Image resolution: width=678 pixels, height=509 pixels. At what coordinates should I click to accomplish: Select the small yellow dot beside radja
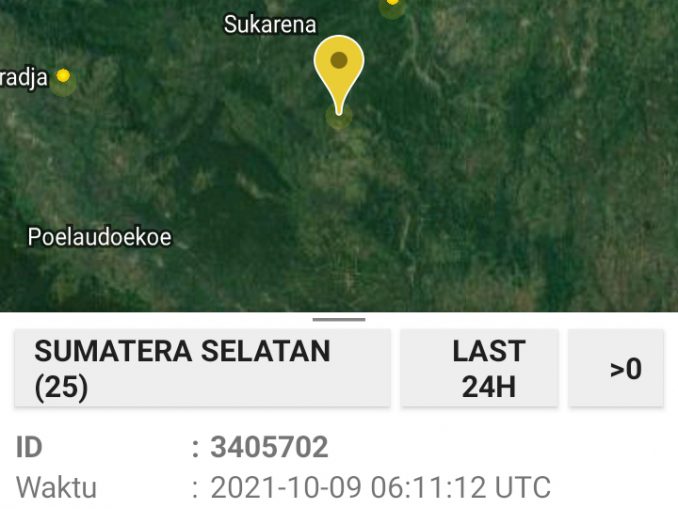point(63,76)
